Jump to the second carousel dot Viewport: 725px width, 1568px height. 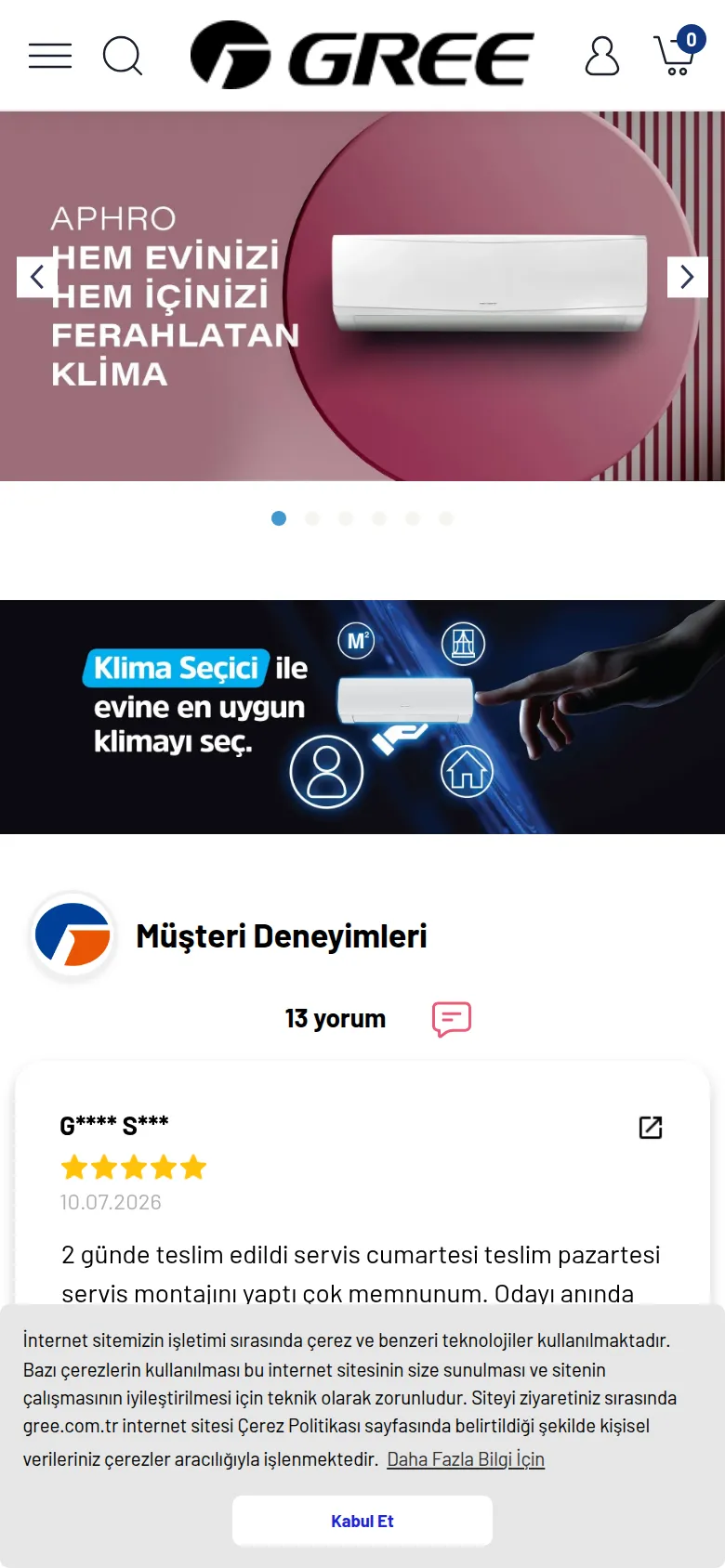312,518
